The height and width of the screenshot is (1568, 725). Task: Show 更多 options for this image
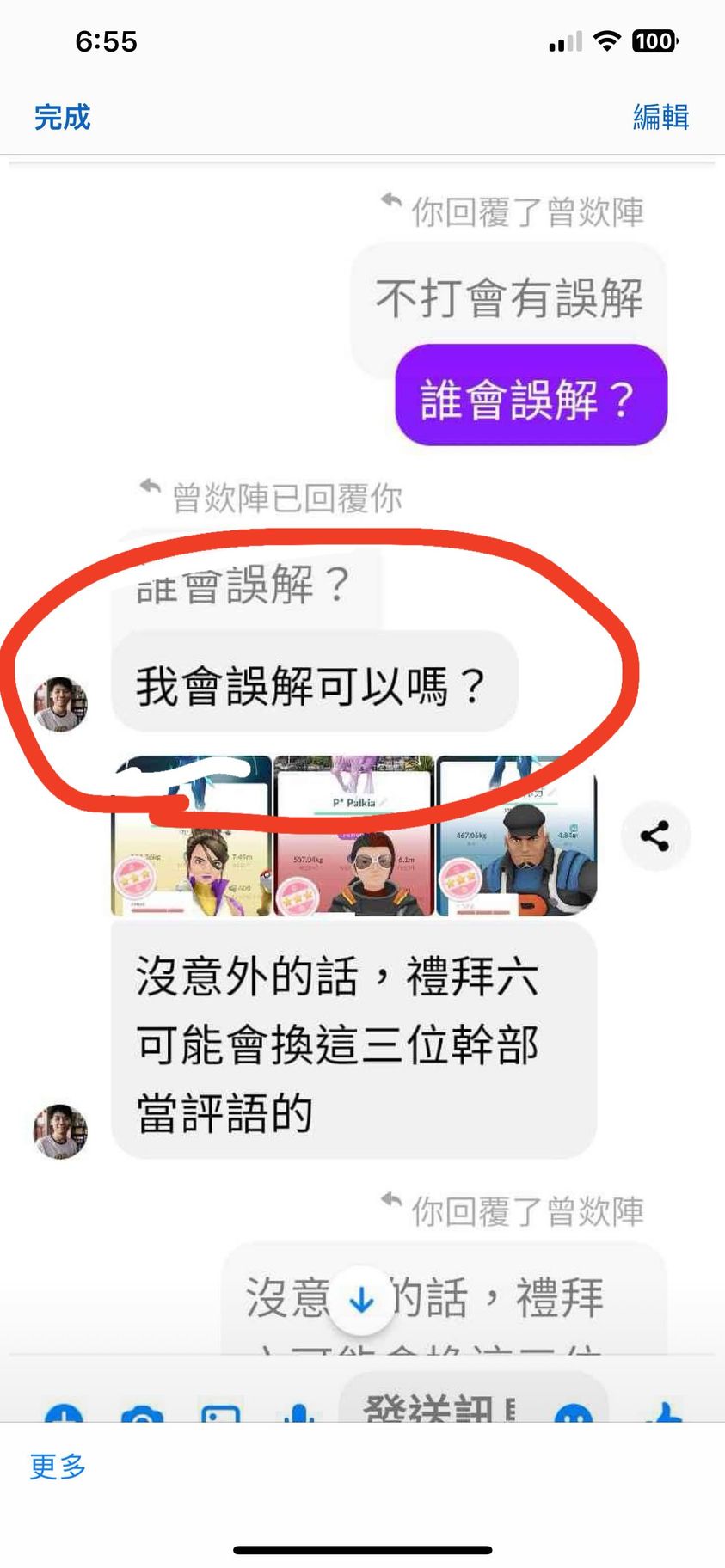pyautogui.click(x=58, y=1466)
